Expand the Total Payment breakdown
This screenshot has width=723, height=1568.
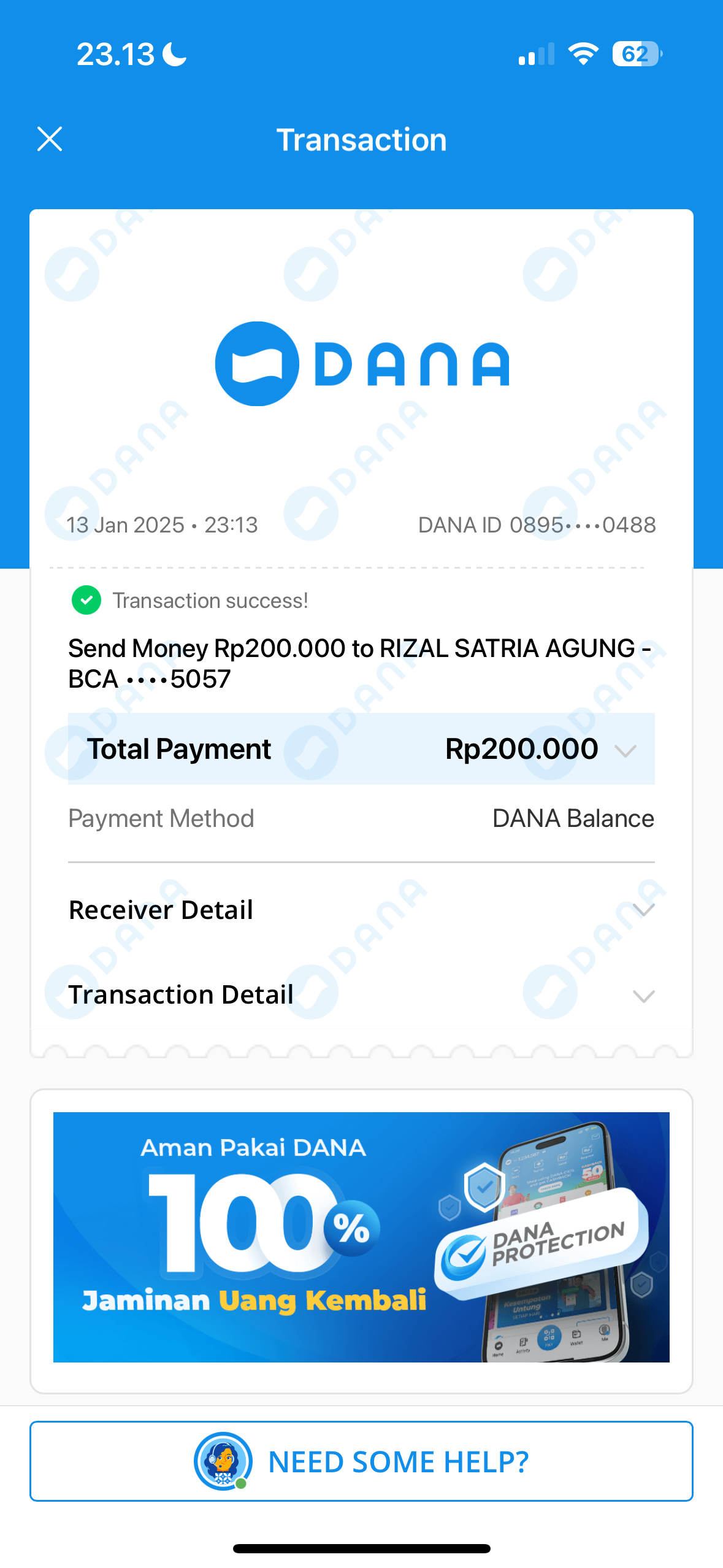click(625, 750)
